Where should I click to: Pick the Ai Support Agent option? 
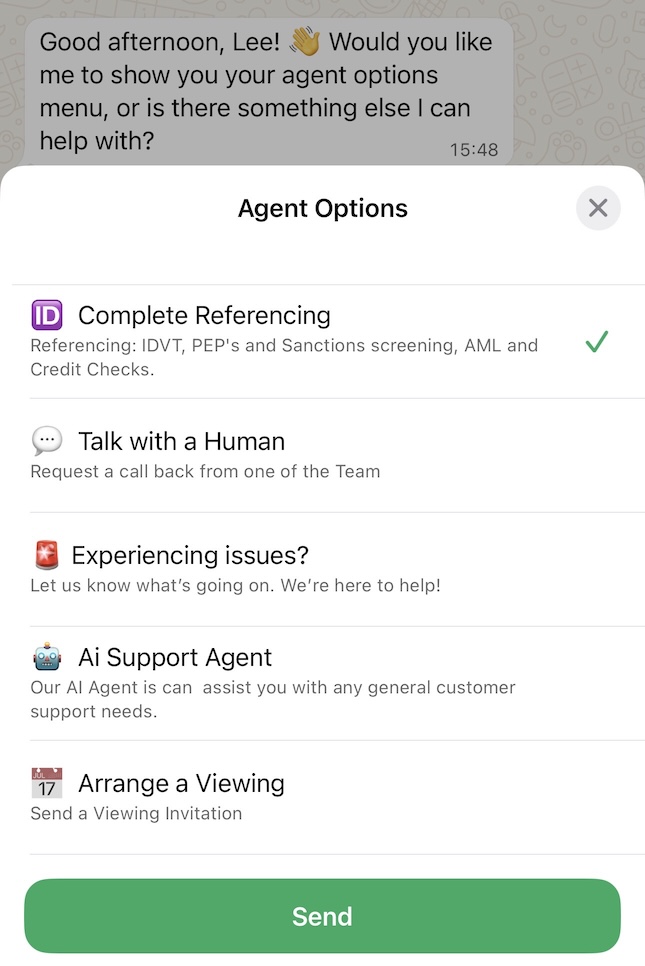pos(300,683)
